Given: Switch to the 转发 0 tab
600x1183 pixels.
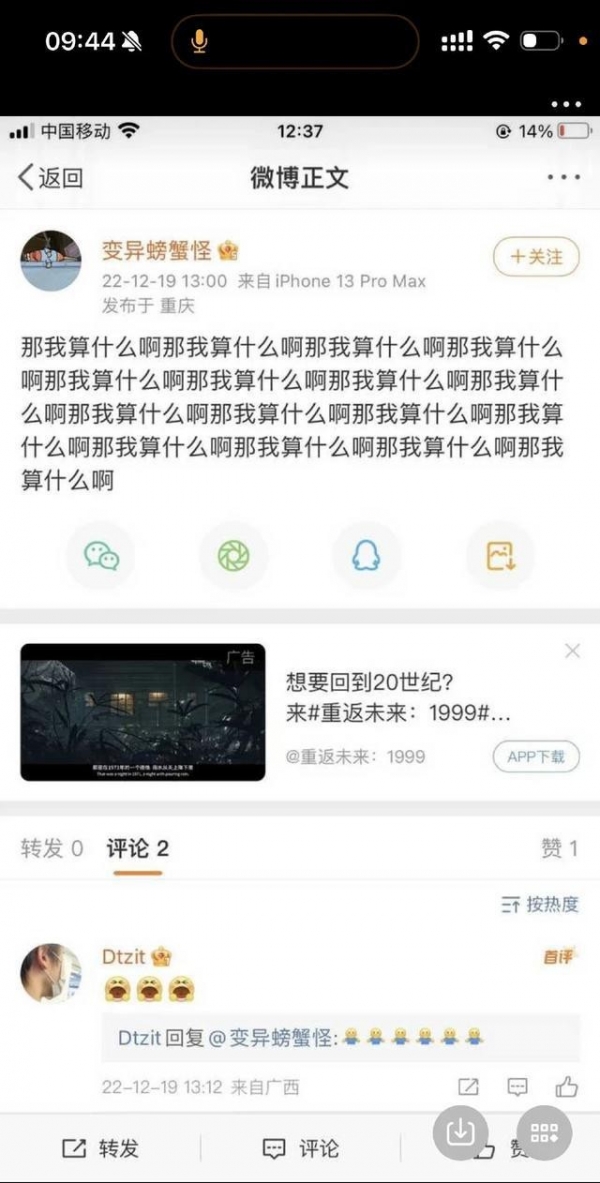Looking at the screenshot, I should [52, 849].
